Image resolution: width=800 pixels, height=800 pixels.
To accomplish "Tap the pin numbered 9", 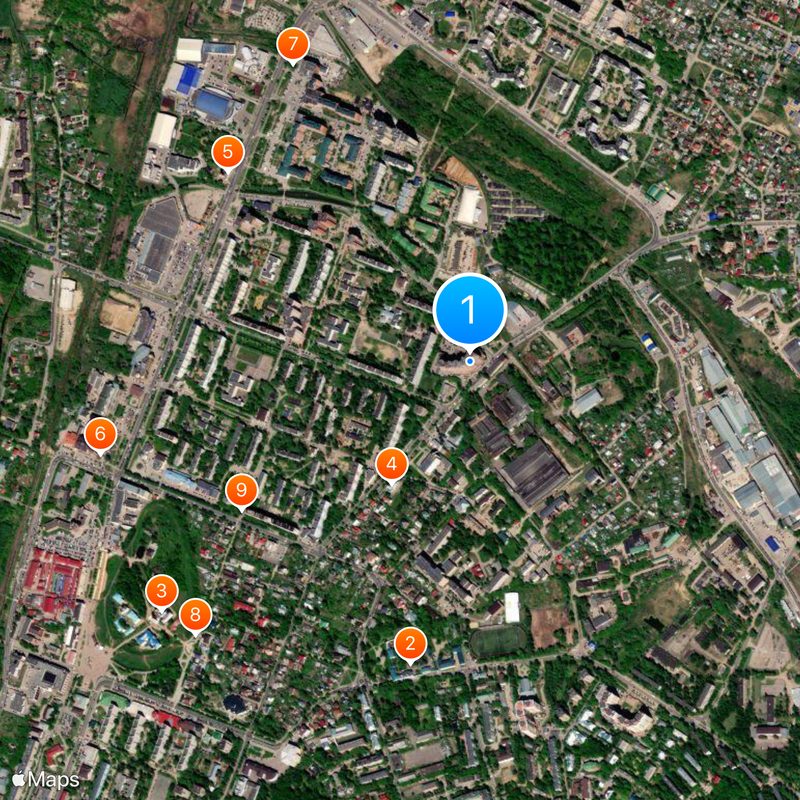I will [241, 491].
